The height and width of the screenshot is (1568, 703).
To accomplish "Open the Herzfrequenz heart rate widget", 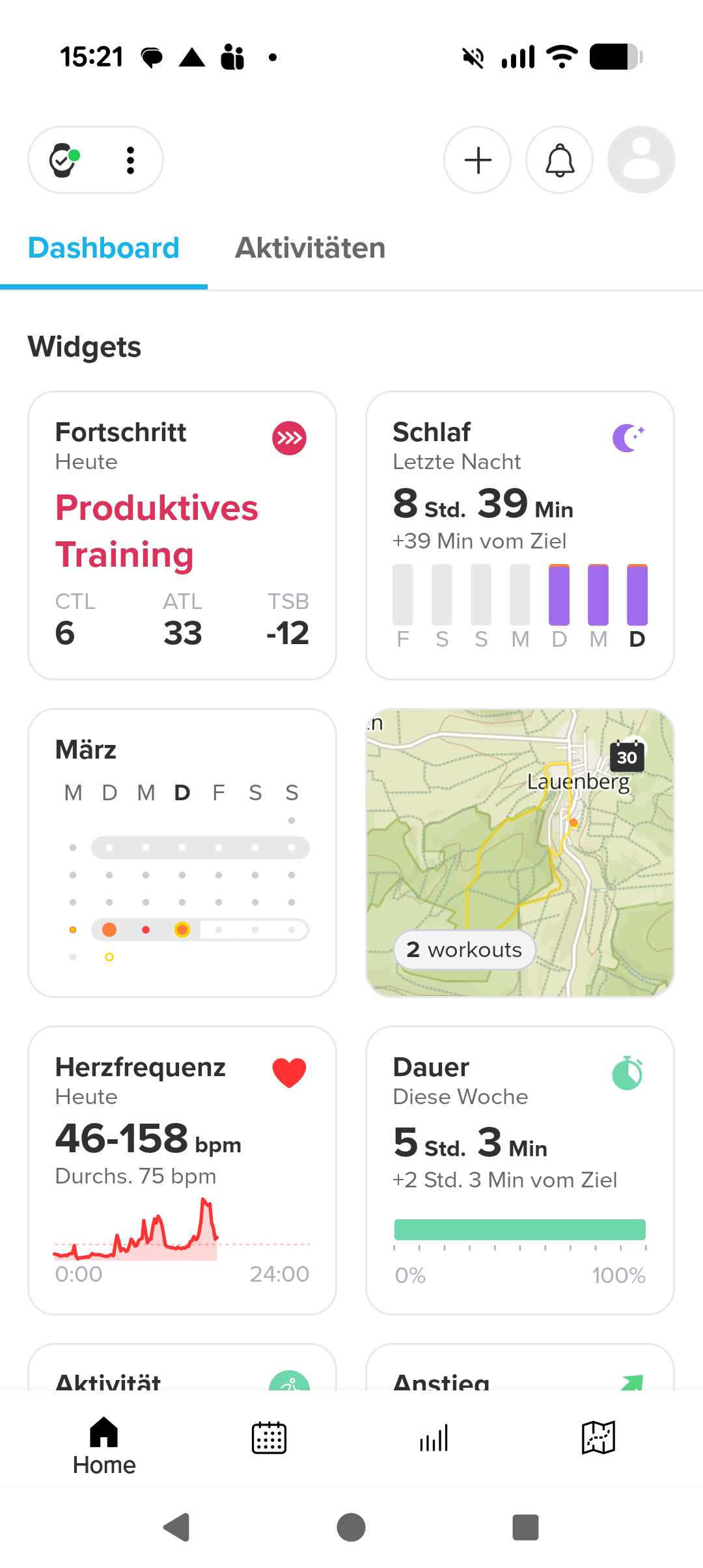I will (182, 1170).
